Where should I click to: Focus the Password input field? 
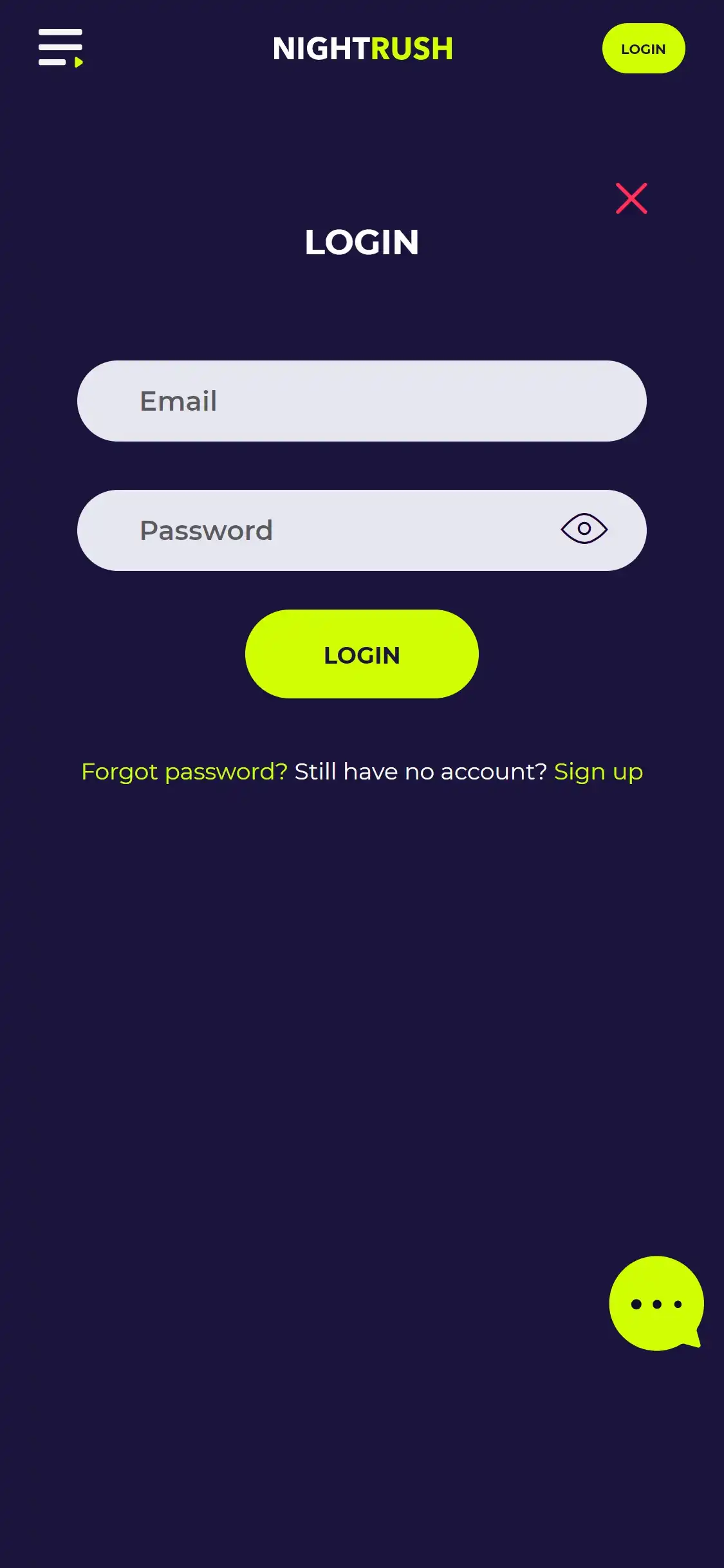click(322, 529)
